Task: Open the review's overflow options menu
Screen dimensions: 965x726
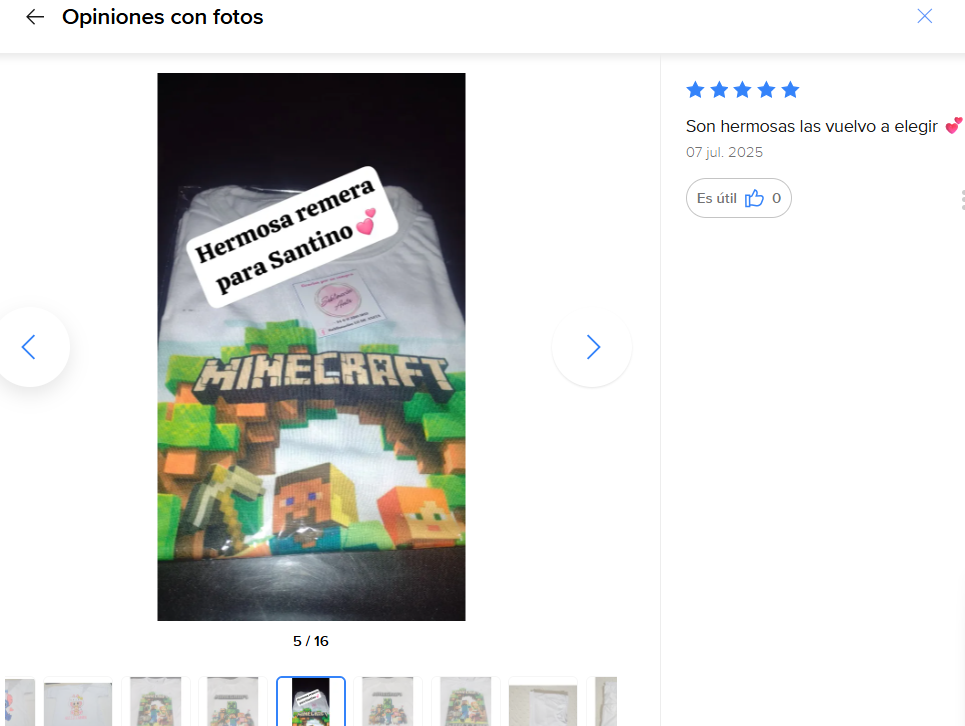Action: (961, 199)
